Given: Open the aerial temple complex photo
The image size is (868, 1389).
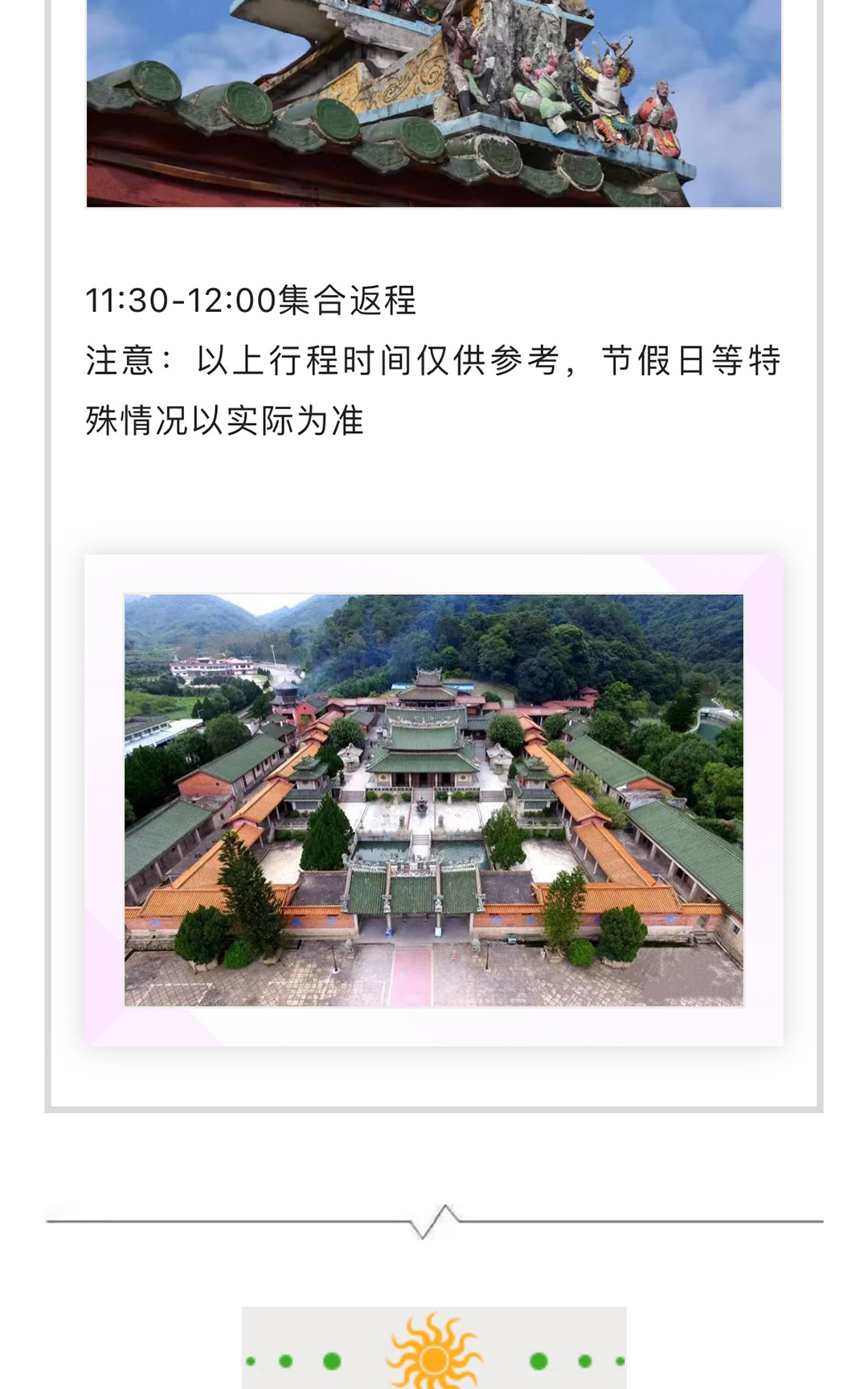Looking at the screenshot, I should (434, 800).
